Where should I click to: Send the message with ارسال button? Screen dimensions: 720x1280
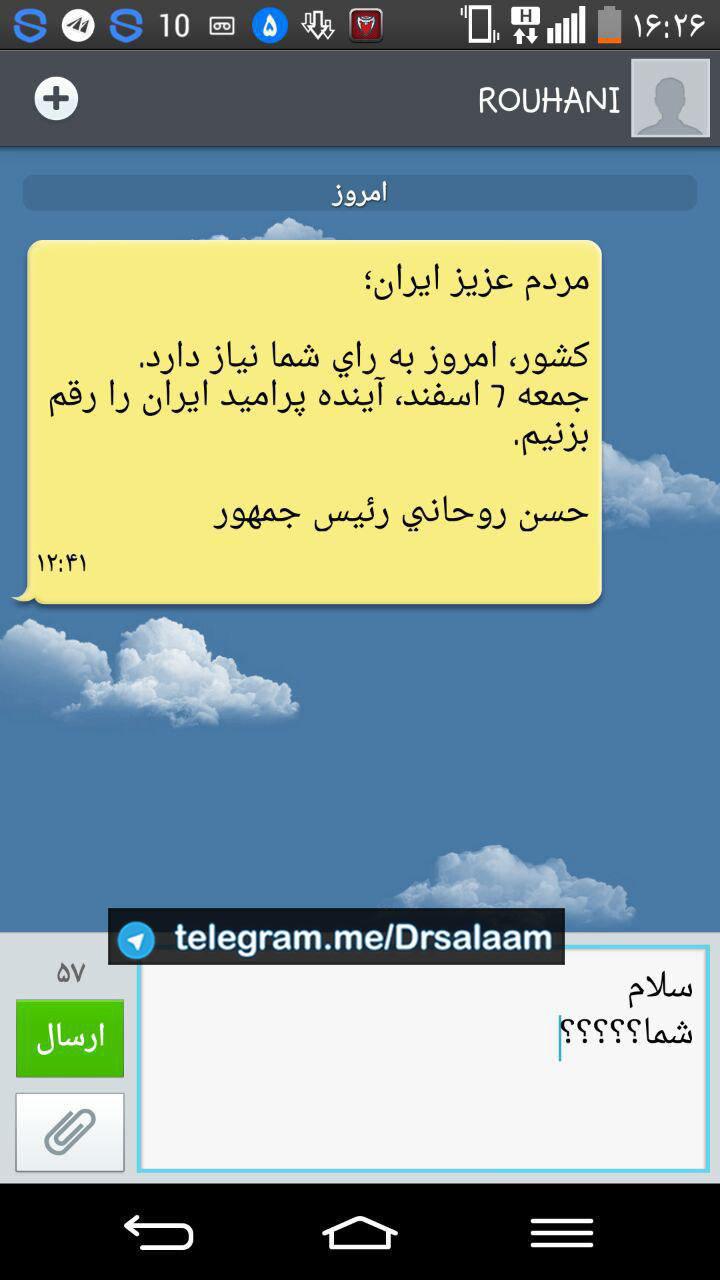[70, 1038]
